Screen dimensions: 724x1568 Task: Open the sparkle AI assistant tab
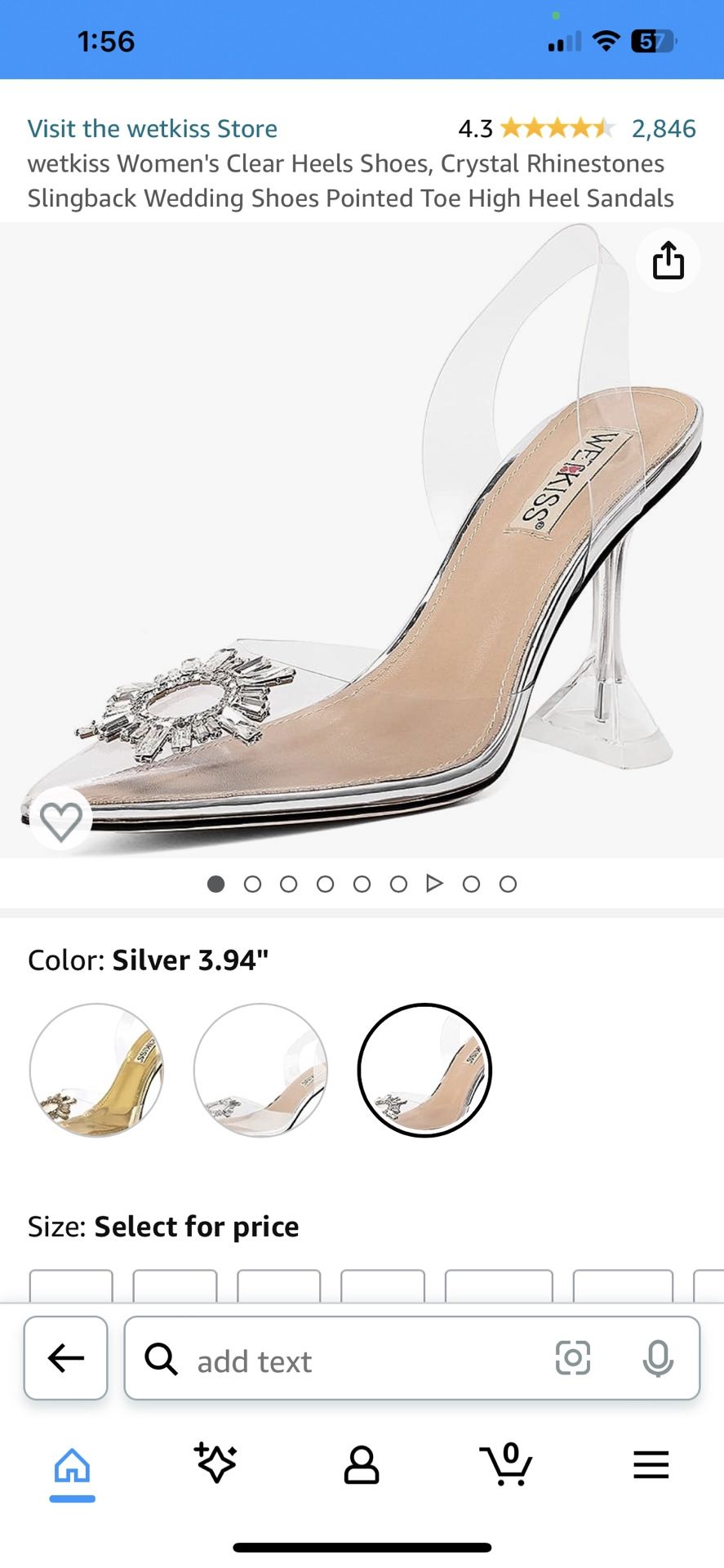(x=215, y=1463)
